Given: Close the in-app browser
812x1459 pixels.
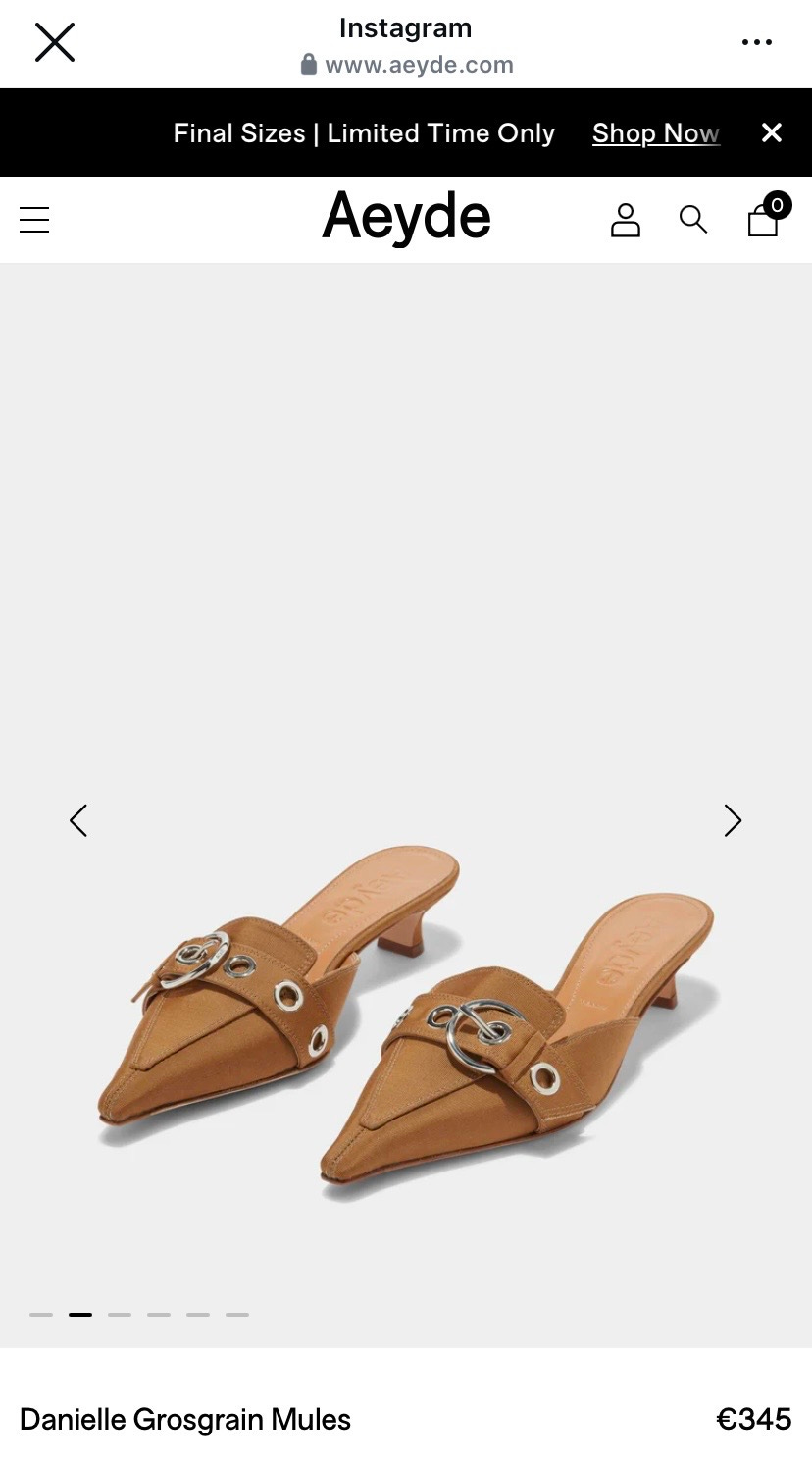Looking at the screenshot, I should click(x=55, y=42).
